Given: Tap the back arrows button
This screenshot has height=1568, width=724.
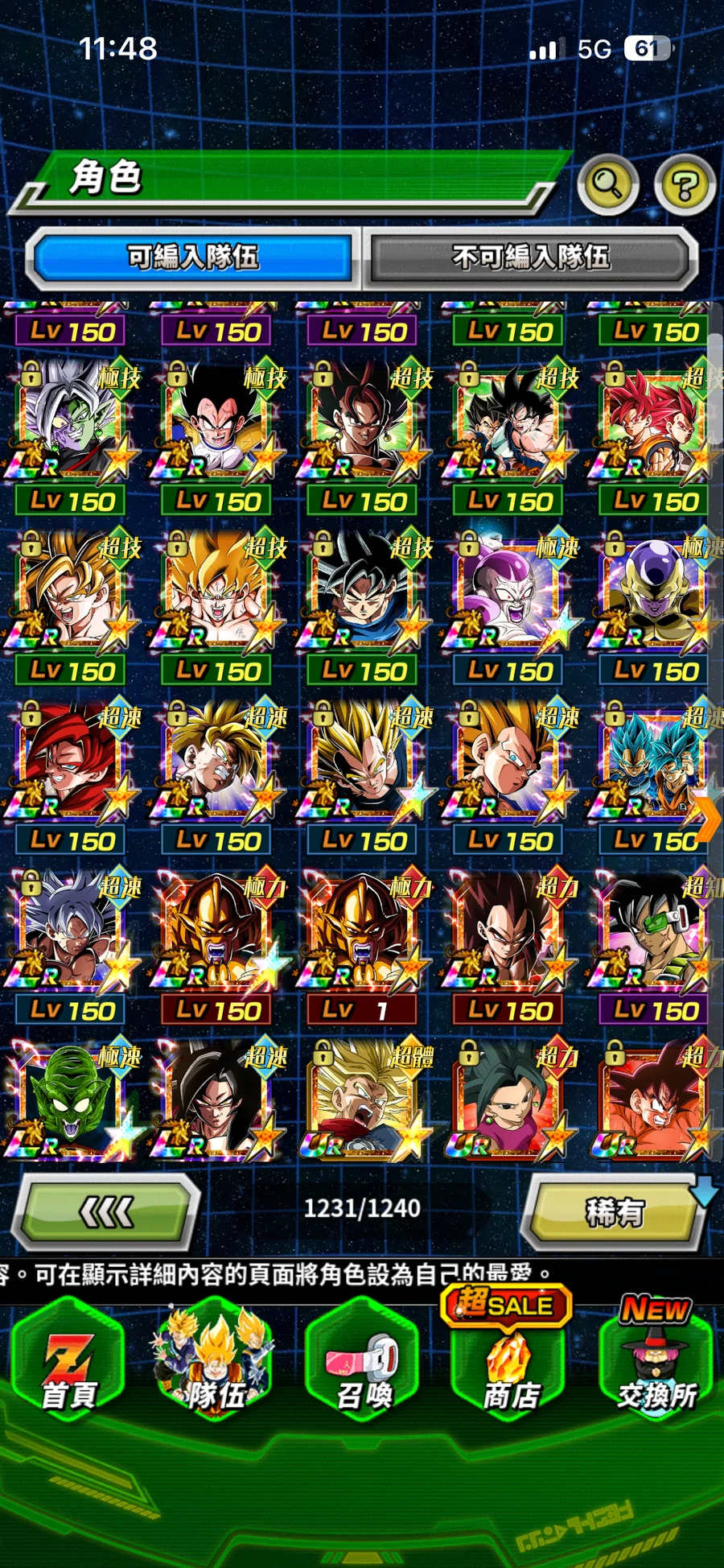Looking at the screenshot, I should [107, 1211].
